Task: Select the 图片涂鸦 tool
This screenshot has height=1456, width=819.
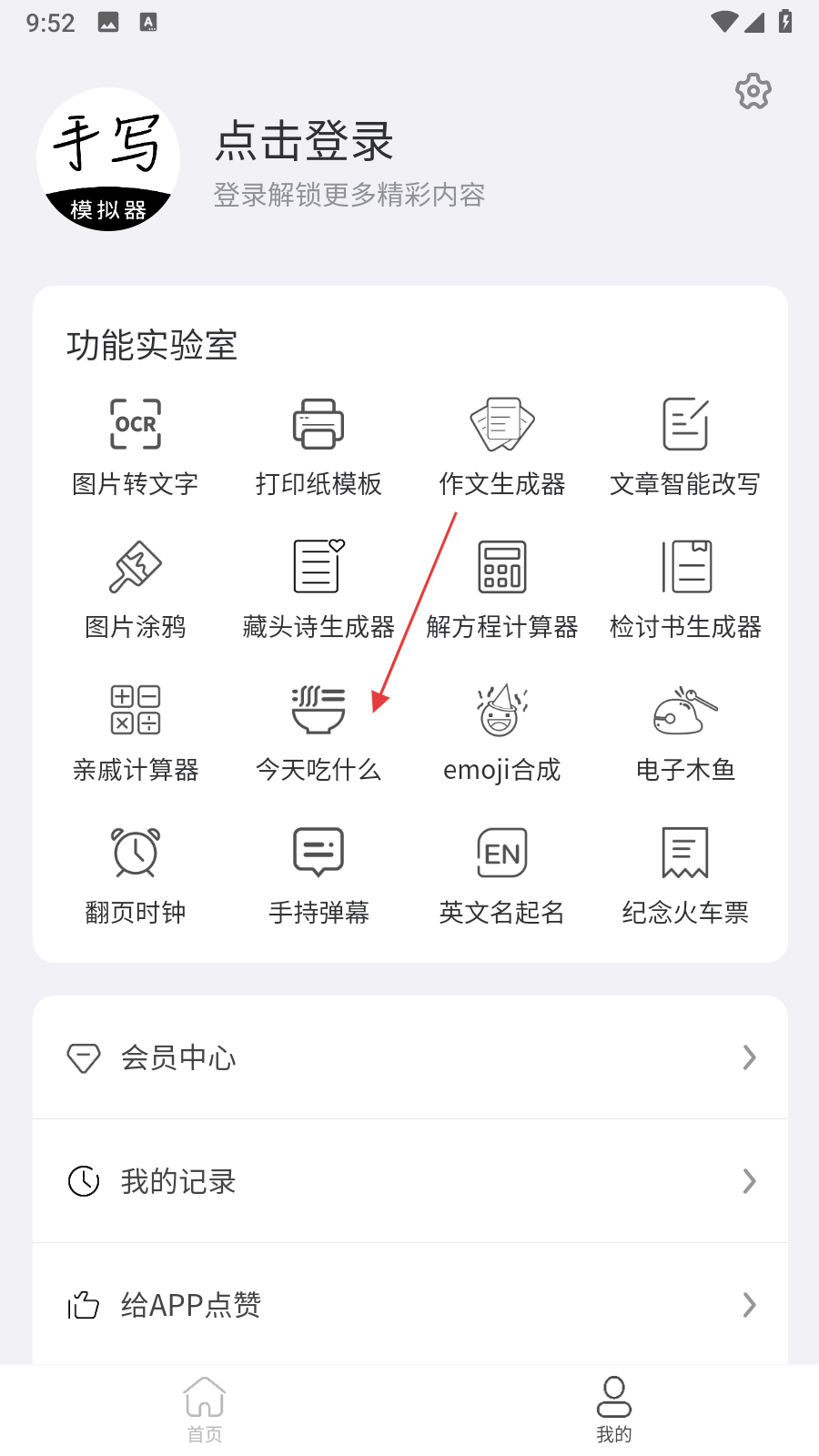Action: click(x=136, y=589)
